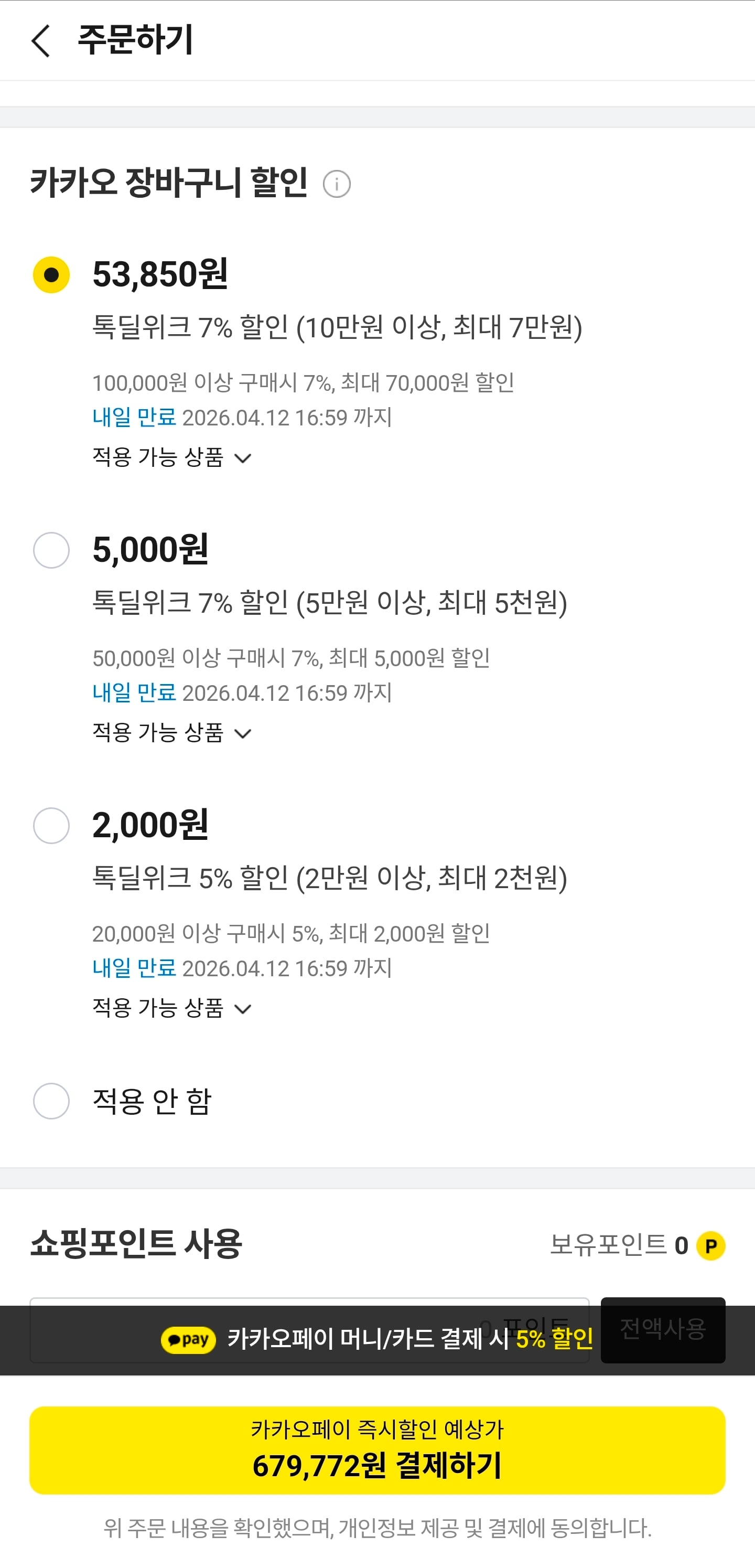Go back using the left arrow

(40, 40)
